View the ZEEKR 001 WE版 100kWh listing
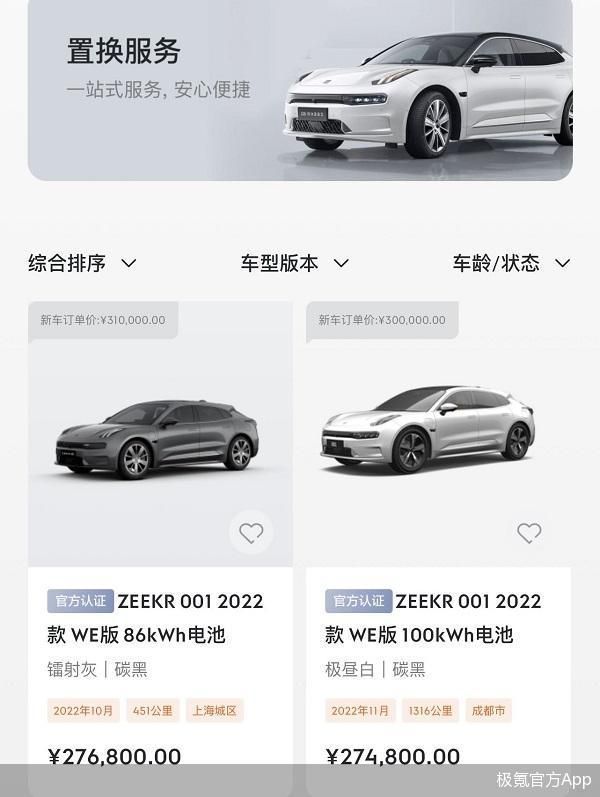The height and width of the screenshot is (797, 600). (438, 618)
